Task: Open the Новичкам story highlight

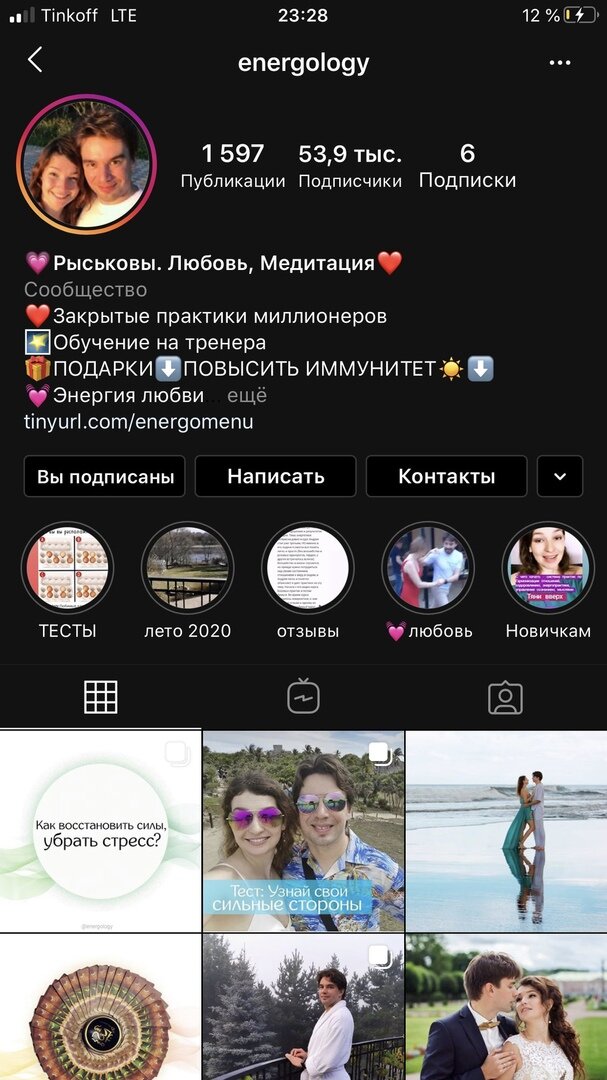Action: 548,568
